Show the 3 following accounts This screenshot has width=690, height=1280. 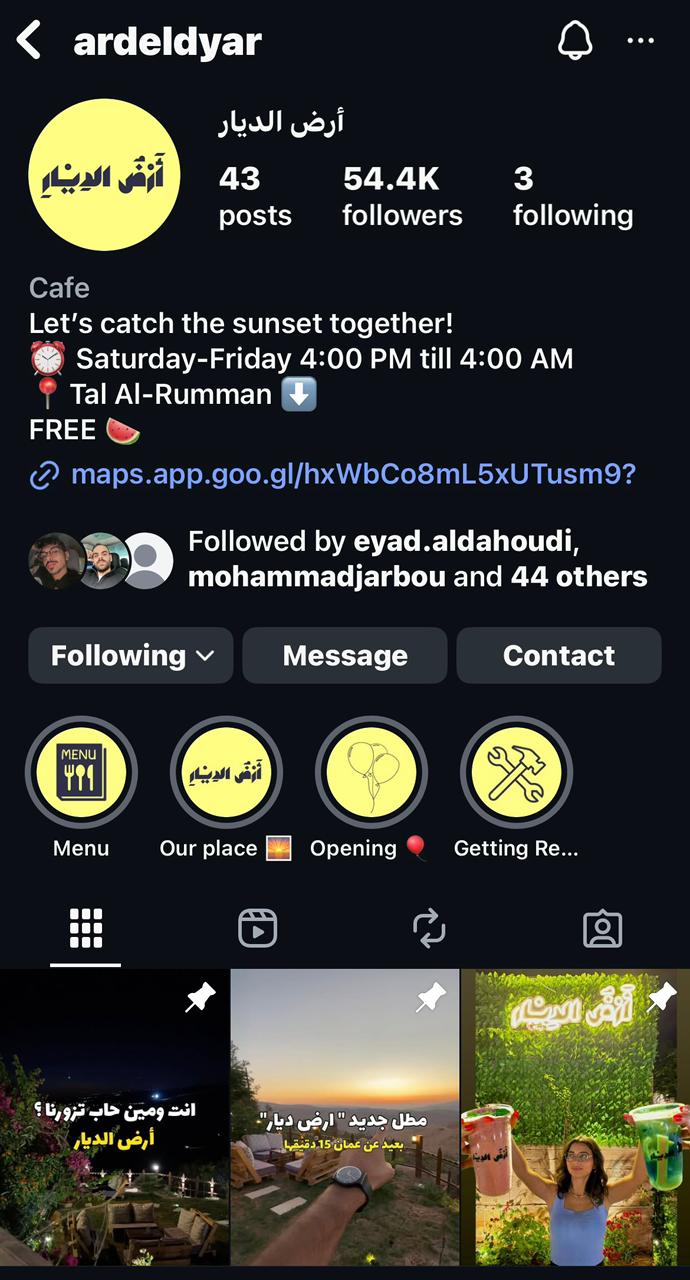pos(572,196)
